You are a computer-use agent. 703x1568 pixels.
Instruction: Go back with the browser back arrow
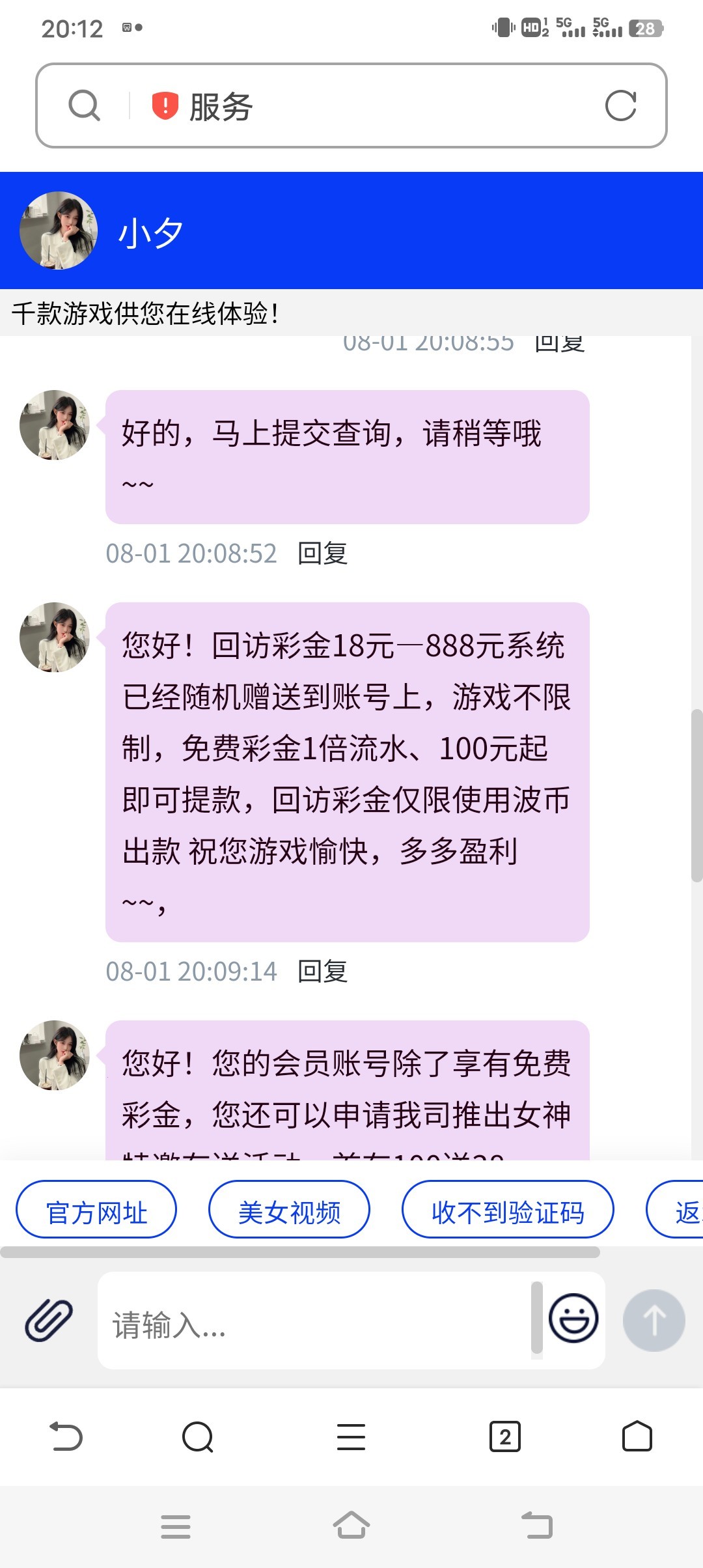tap(66, 1436)
